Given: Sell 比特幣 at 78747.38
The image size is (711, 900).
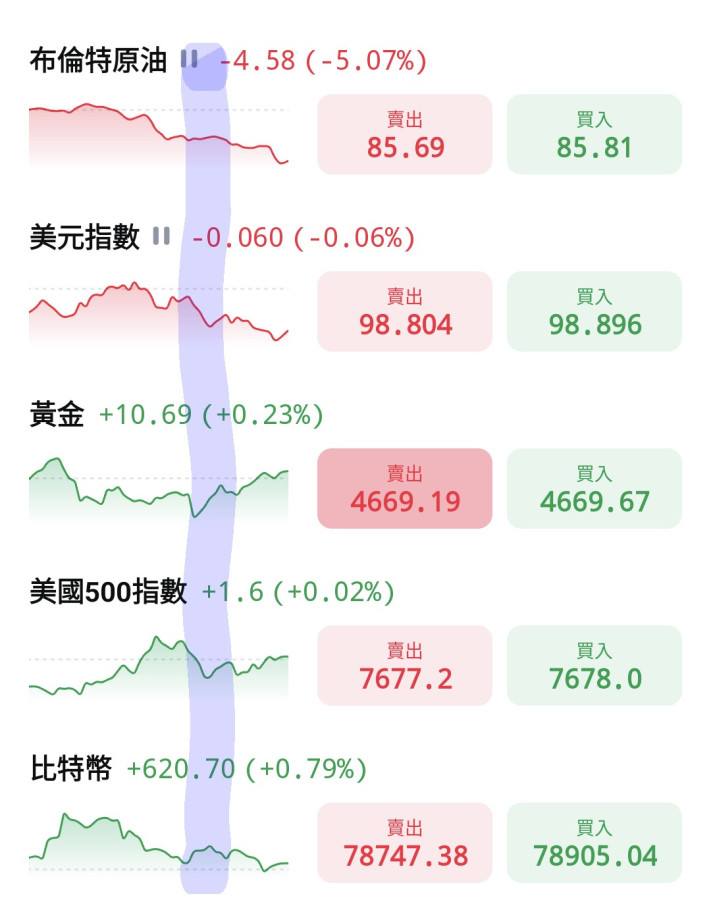Looking at the screenshot, I should click(405, 843).
